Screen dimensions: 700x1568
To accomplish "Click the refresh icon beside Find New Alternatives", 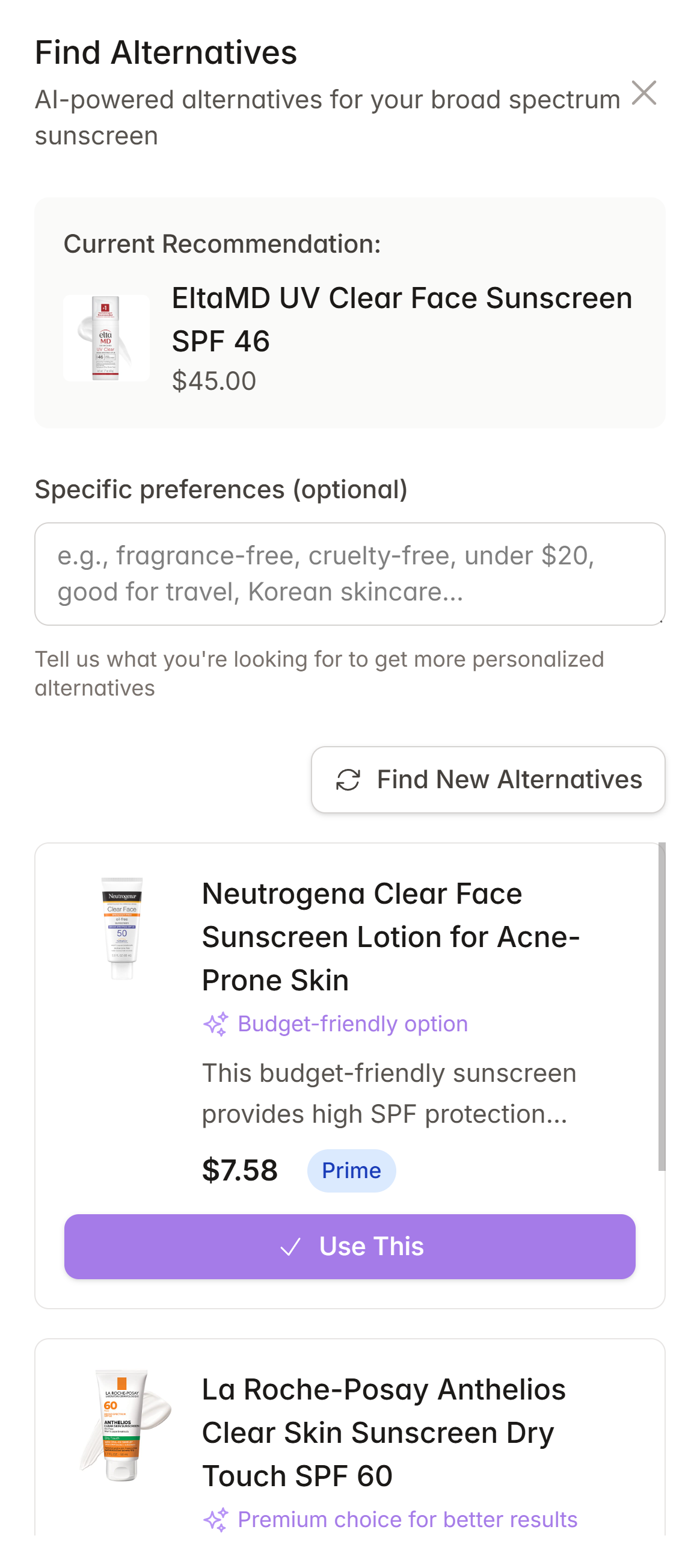I will 346,780.
